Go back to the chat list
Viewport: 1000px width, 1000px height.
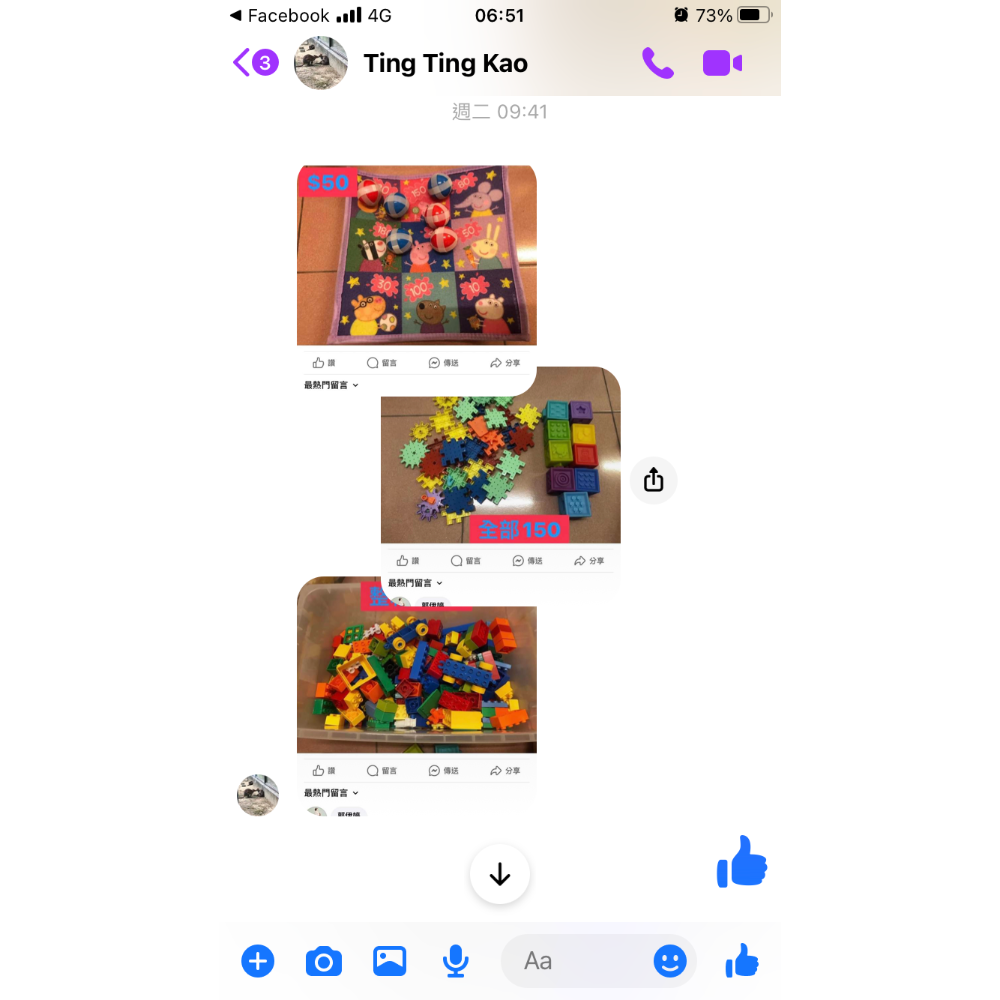pyautogui.click(x=253, y=63)
